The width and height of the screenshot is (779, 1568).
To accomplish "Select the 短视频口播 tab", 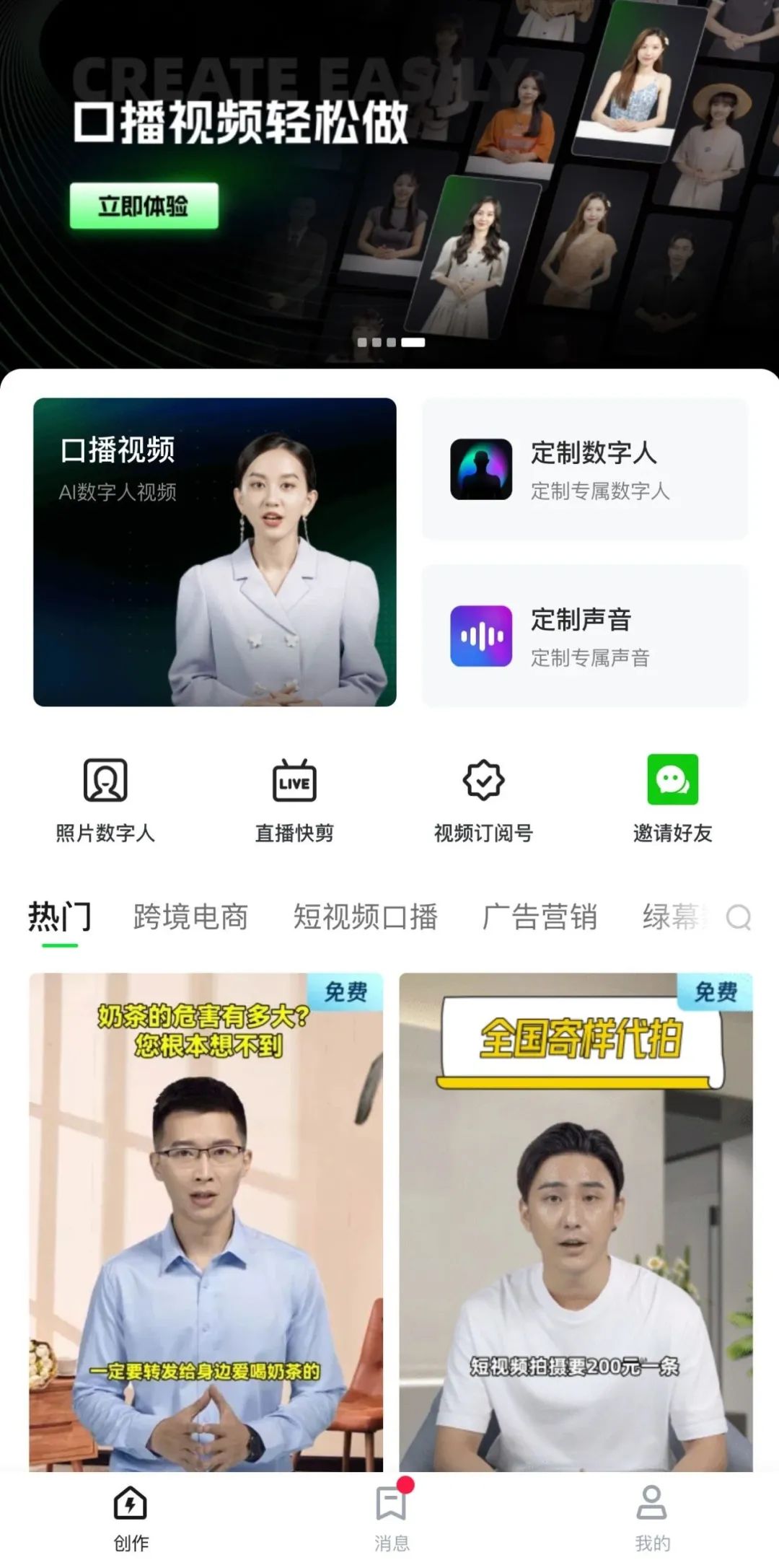I will pos(366,916).
